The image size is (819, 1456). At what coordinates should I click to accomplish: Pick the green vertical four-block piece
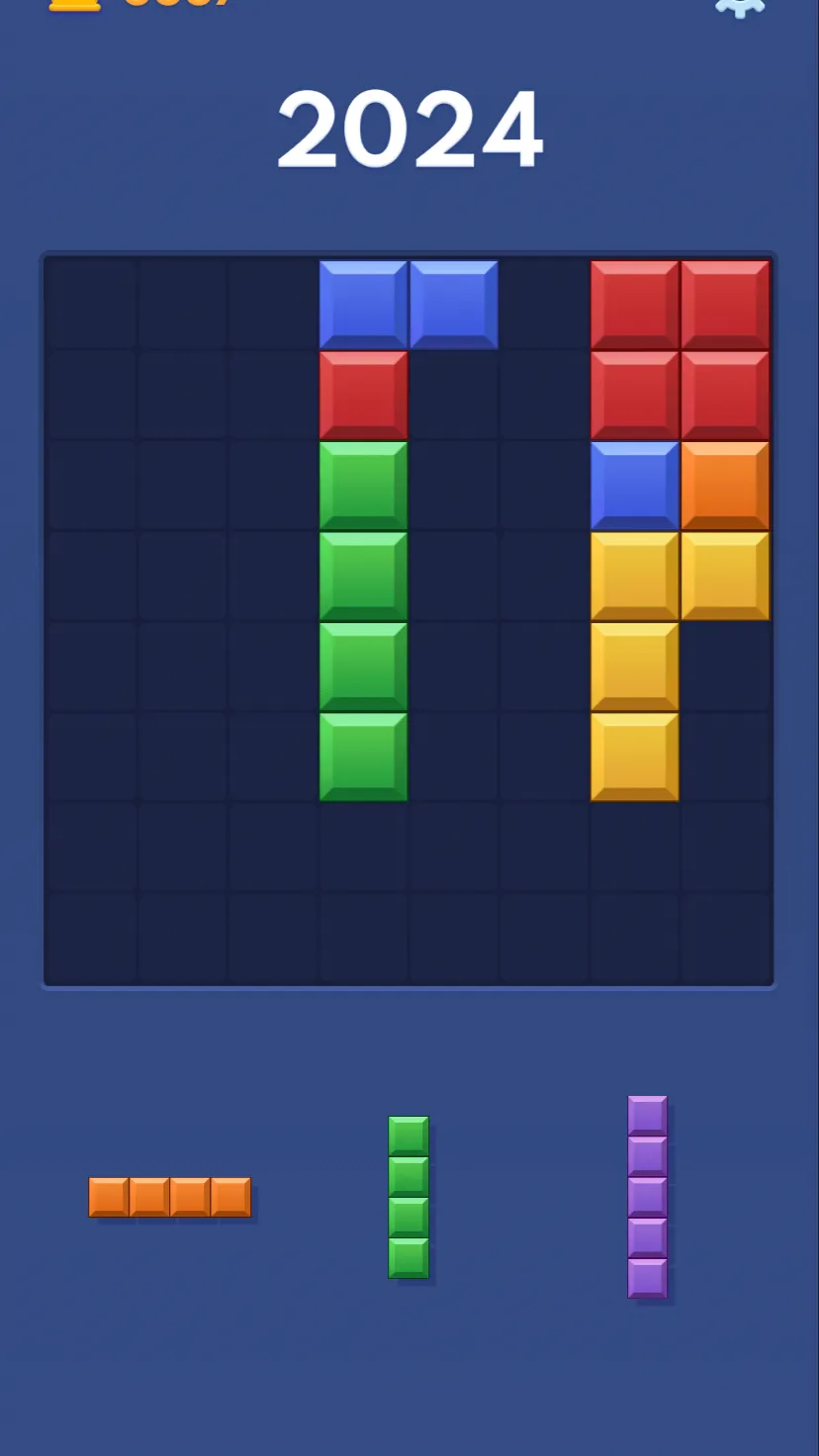[x=409, y=1197]
